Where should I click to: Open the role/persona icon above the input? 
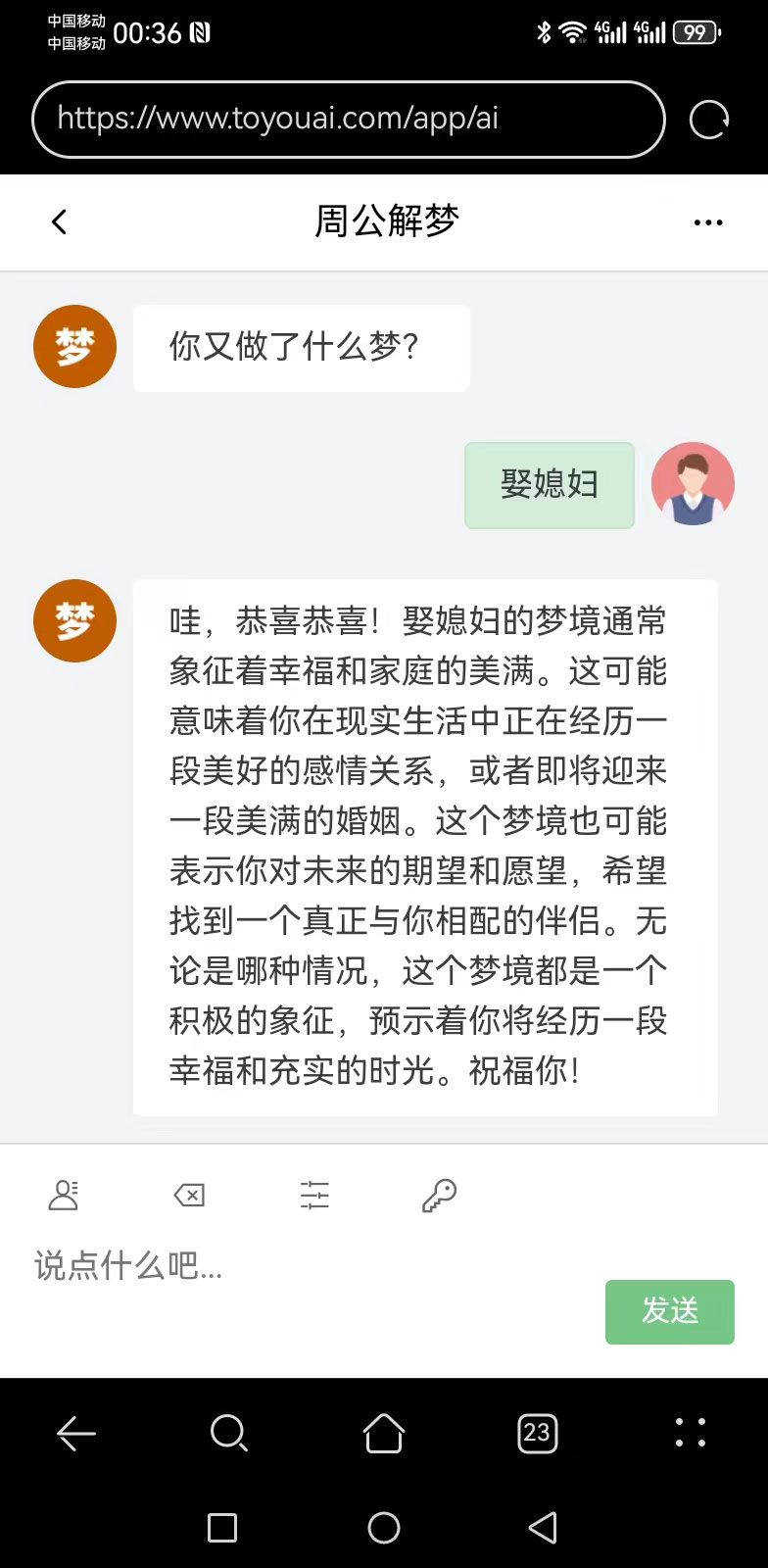click(x=64, y=1195)
